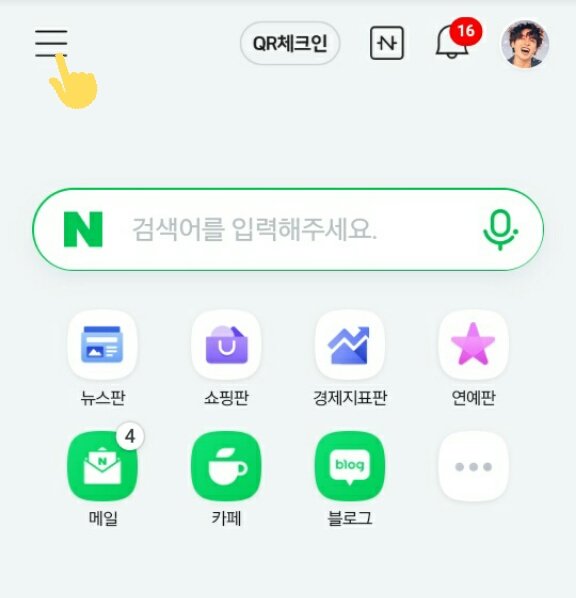This screenshot has width=576, height=598.
Task: Start voice search with the microphone
Action: click(x=500, y=229)
